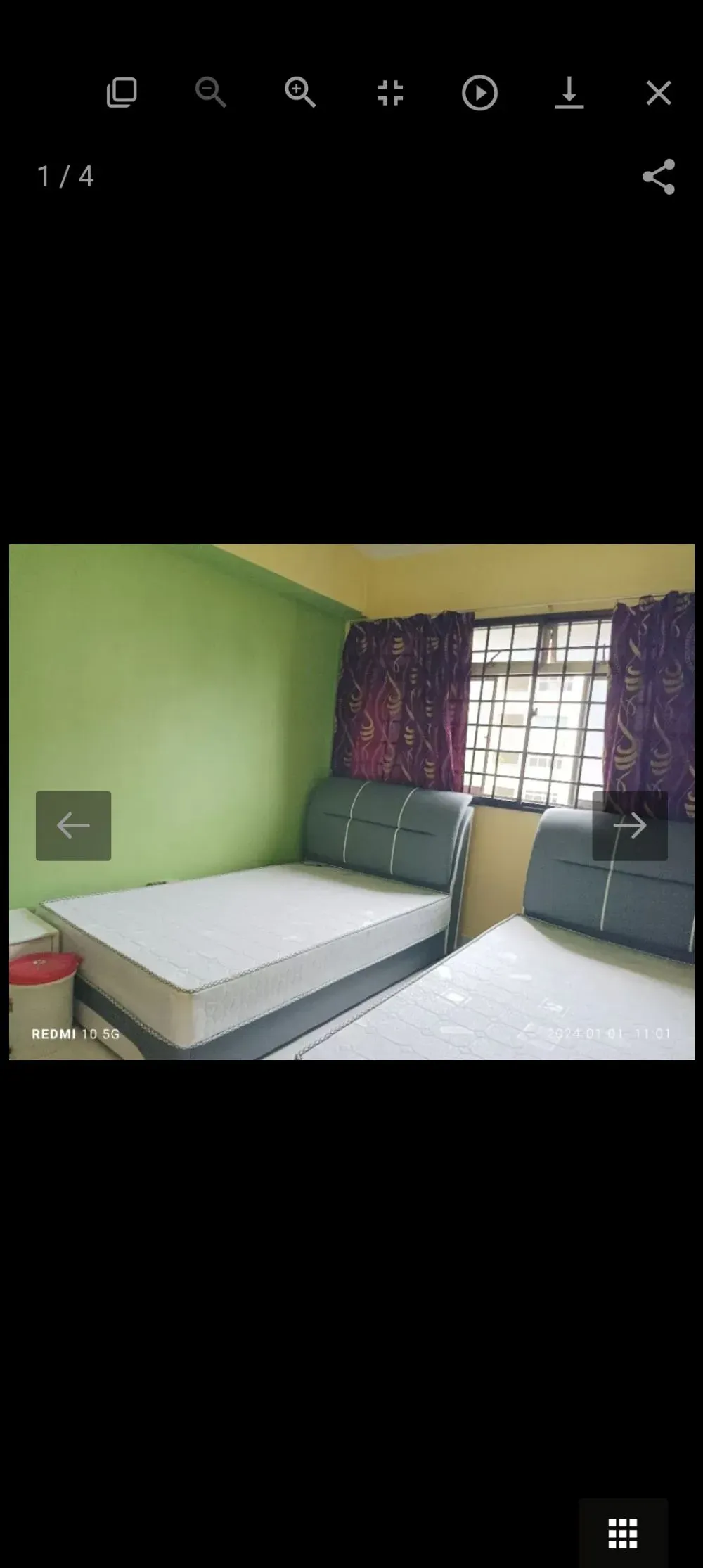Share this photo
Viewport: 703px width, 1568px height.
[x=659, y=177]
